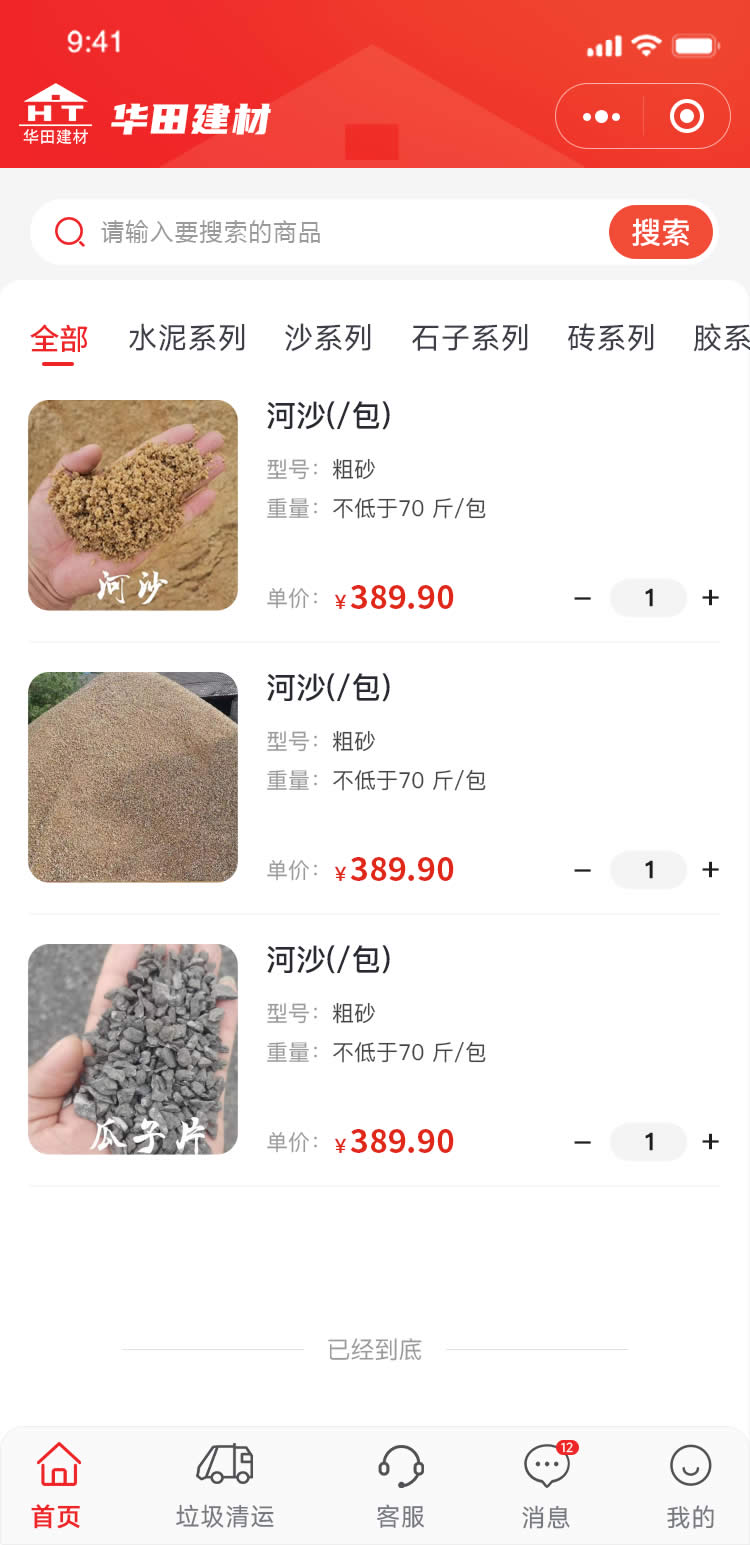Image resolution: width=750 pixels, height=1545 pixels.
Task: Click the magnifier icon in search bar
Action: point(68,231)
